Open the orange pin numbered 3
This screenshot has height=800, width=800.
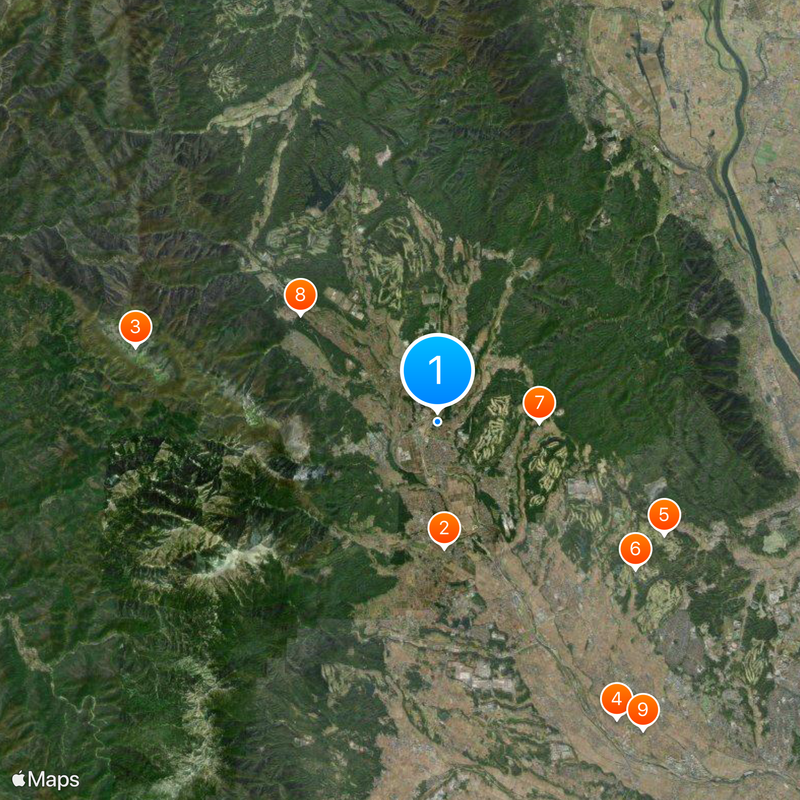(x=135, y=326)
